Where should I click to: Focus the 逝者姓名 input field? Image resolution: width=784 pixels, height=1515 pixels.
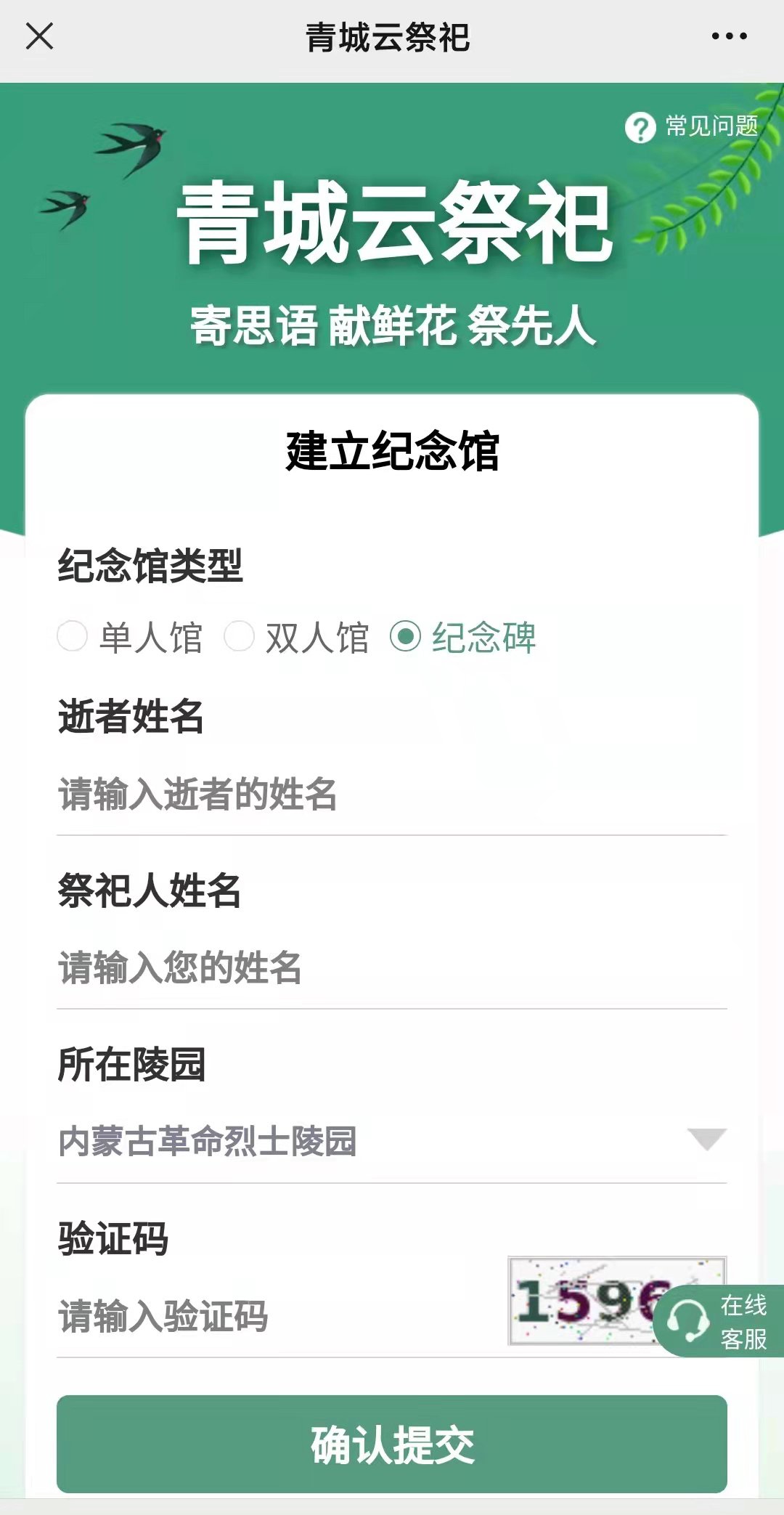(392, 794)
